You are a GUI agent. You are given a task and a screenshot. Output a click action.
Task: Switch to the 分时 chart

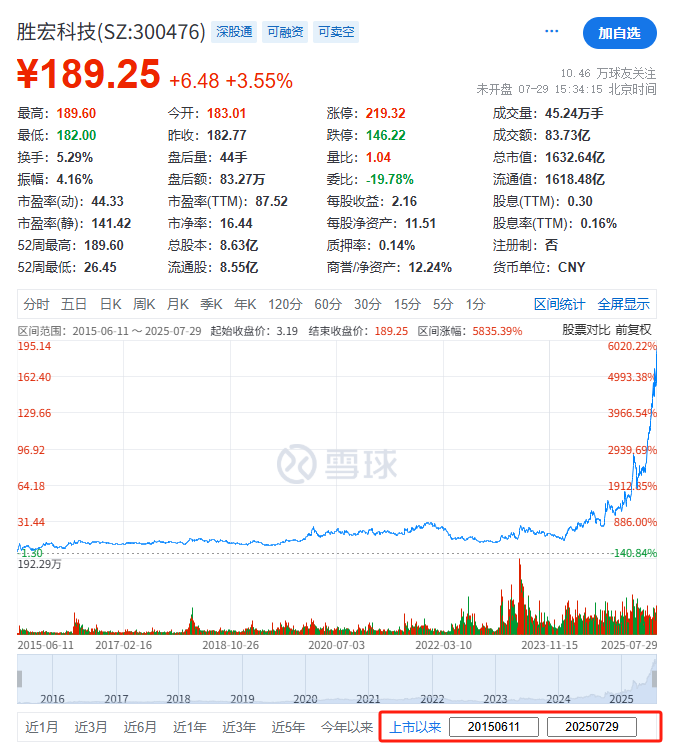click(x=36, y=304)
